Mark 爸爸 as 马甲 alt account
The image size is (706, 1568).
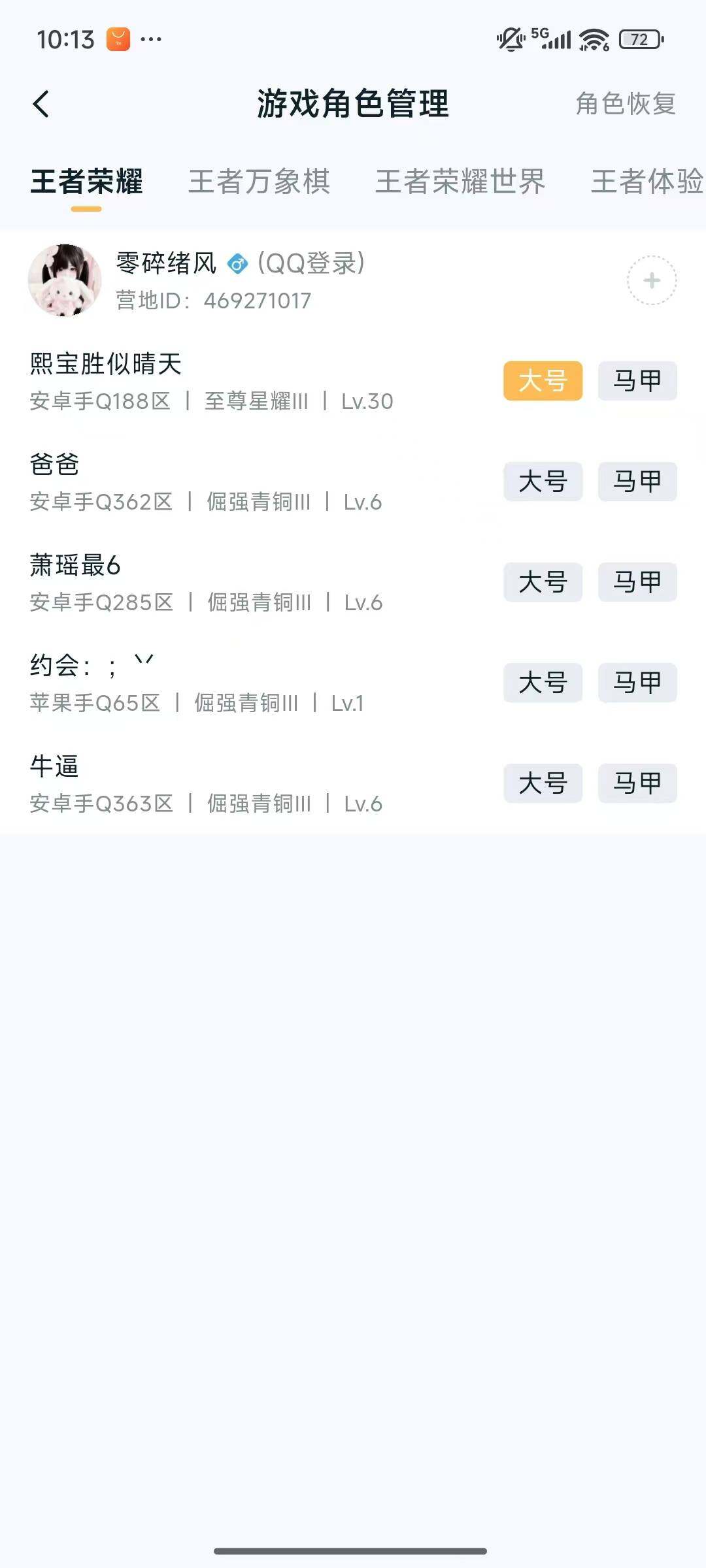pos(636,482)
